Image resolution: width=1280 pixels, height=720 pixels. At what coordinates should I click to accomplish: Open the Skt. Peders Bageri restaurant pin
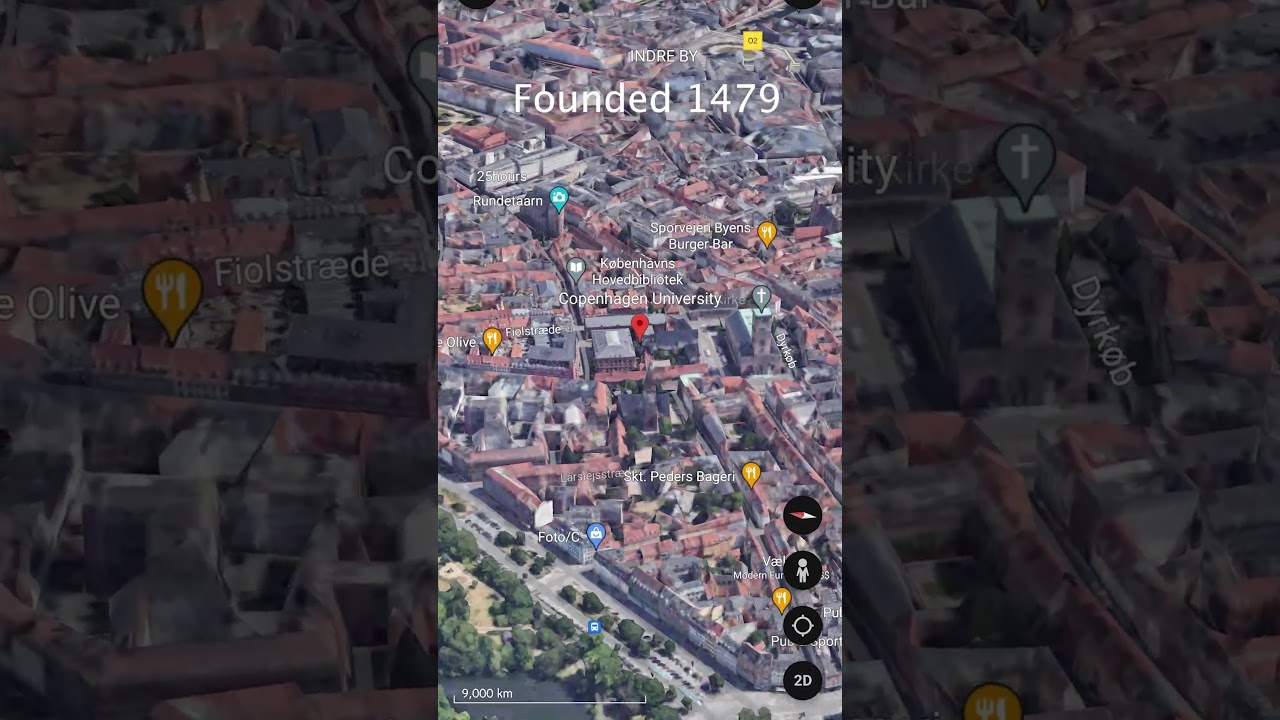[751, 474]
